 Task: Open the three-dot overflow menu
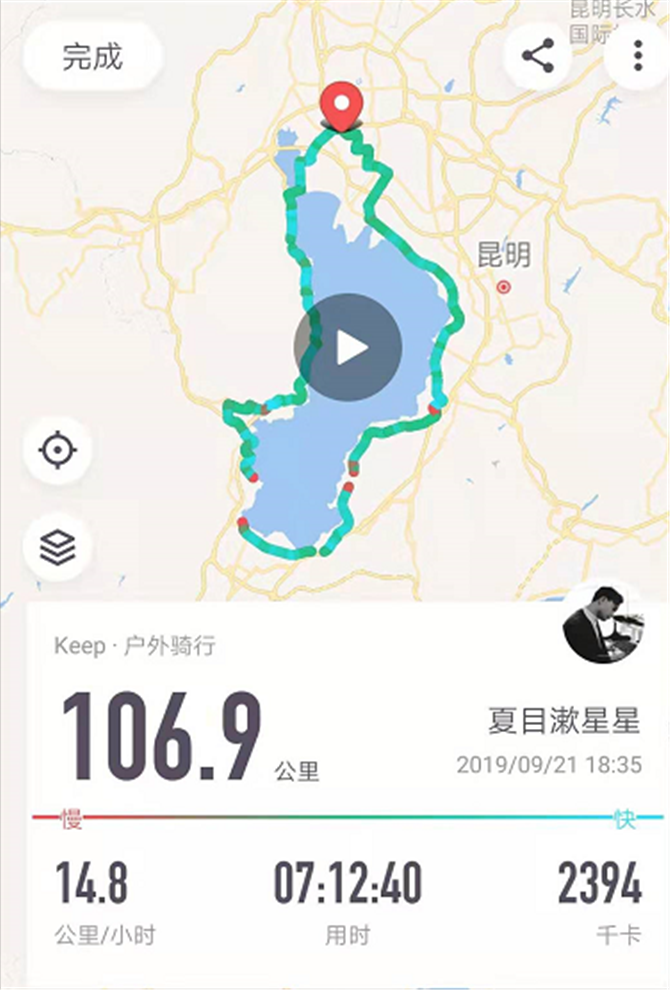(x=638, y=56)
